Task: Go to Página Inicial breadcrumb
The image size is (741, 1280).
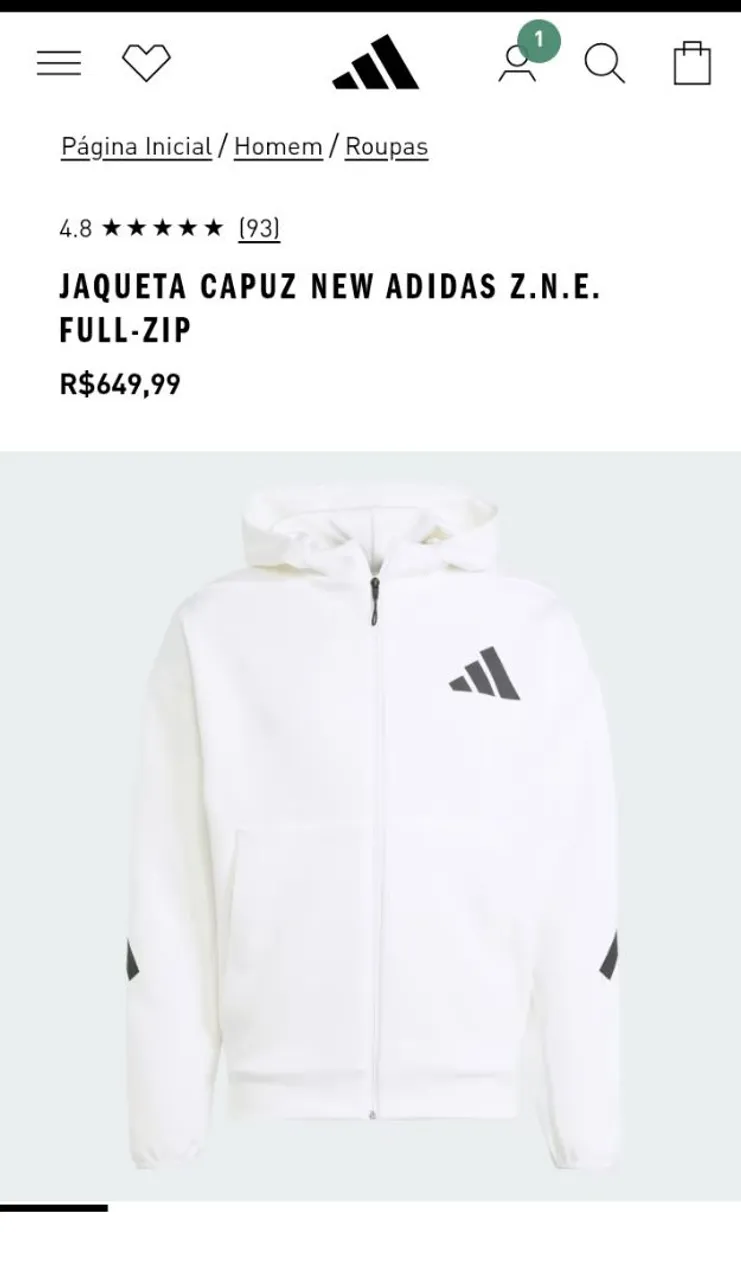Action: (x=137, y=147)
